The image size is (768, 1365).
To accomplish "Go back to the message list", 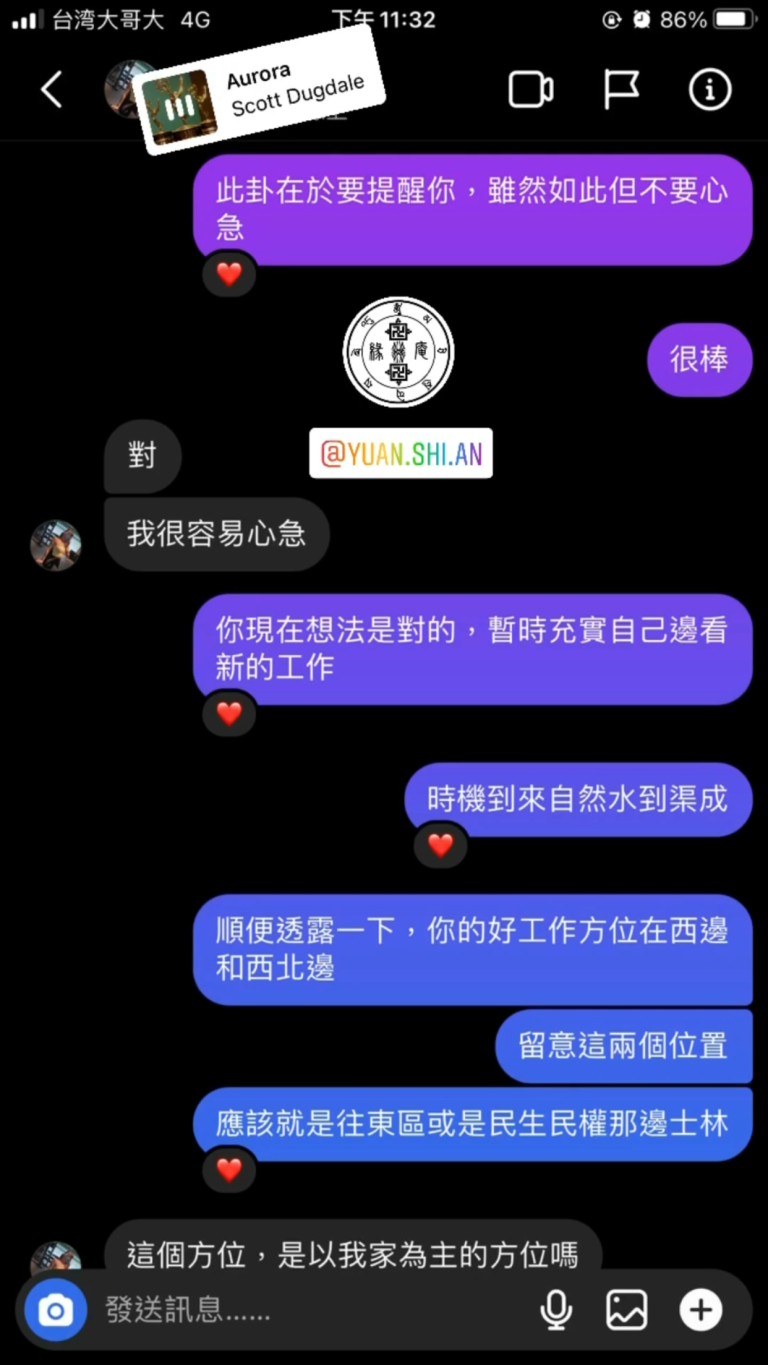I will pos(52,90).
